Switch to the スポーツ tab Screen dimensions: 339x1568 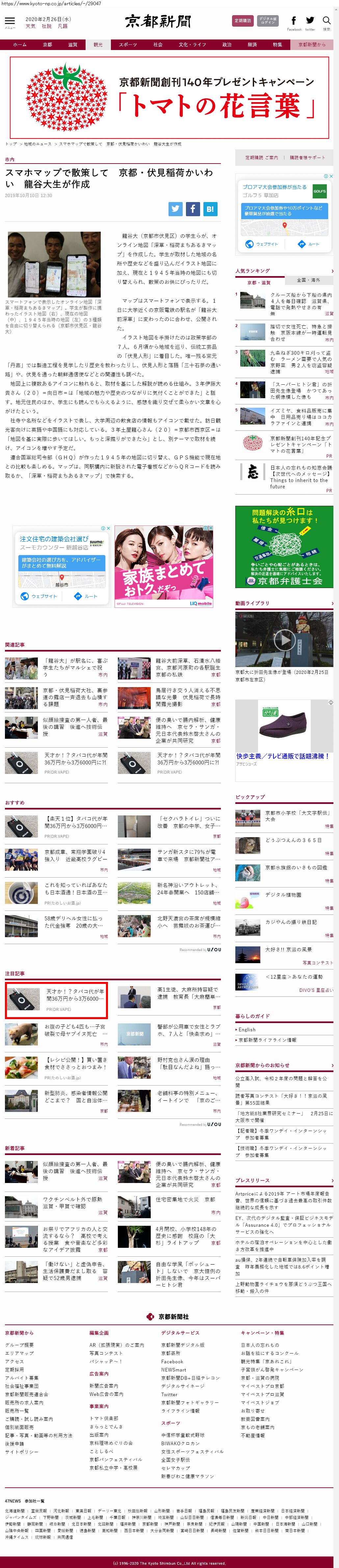(x=128, y=44)
